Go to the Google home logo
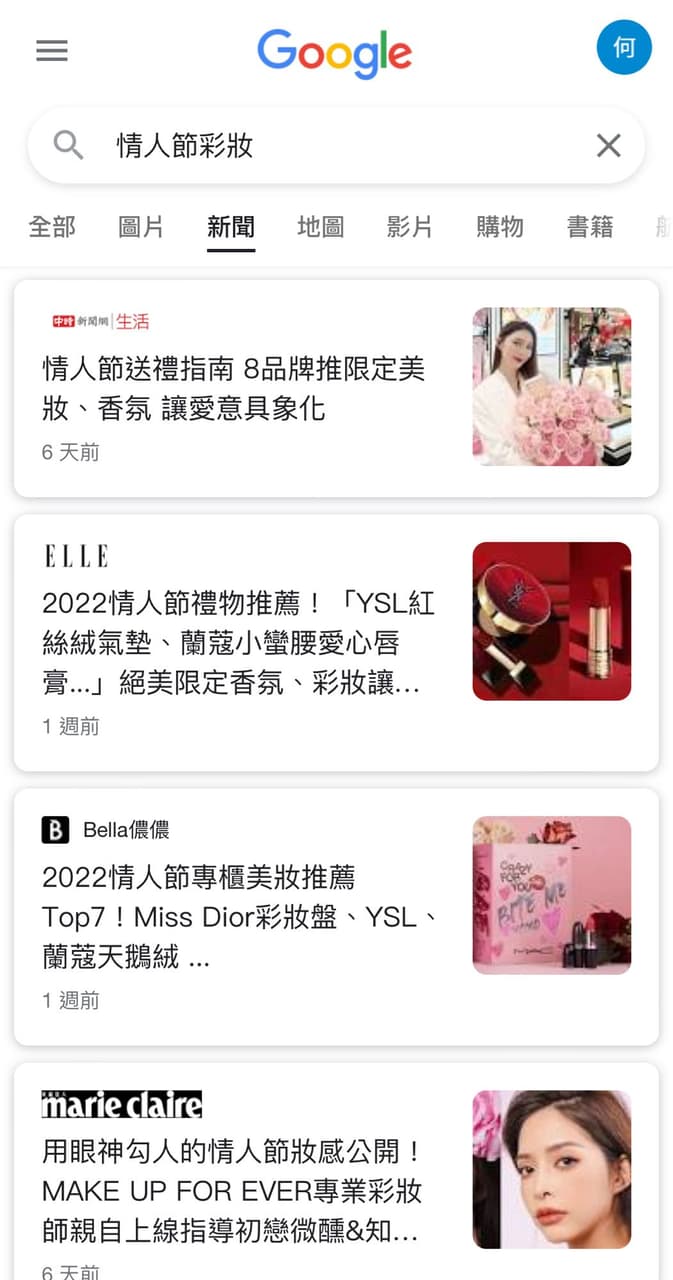Screen dimensions: 673x1280 (x=335, y=53)
